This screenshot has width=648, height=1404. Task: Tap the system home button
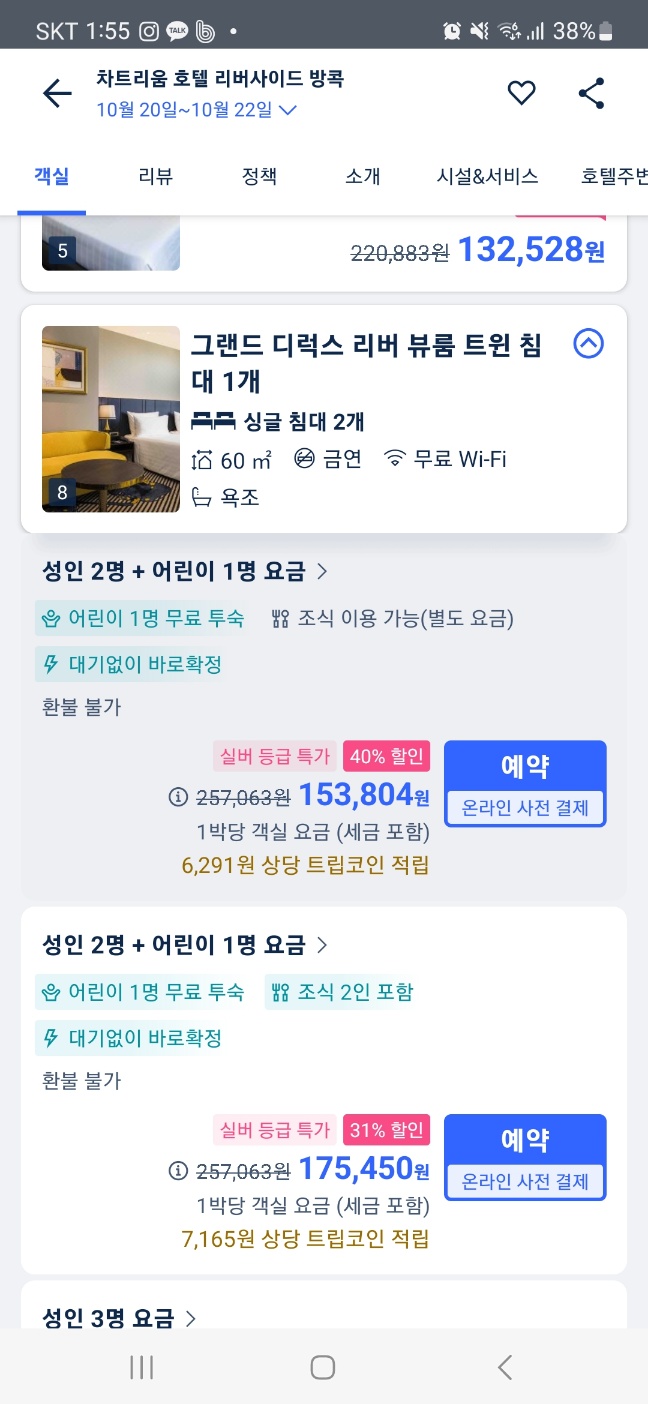pyautogui.click(x=322, y=1367)
